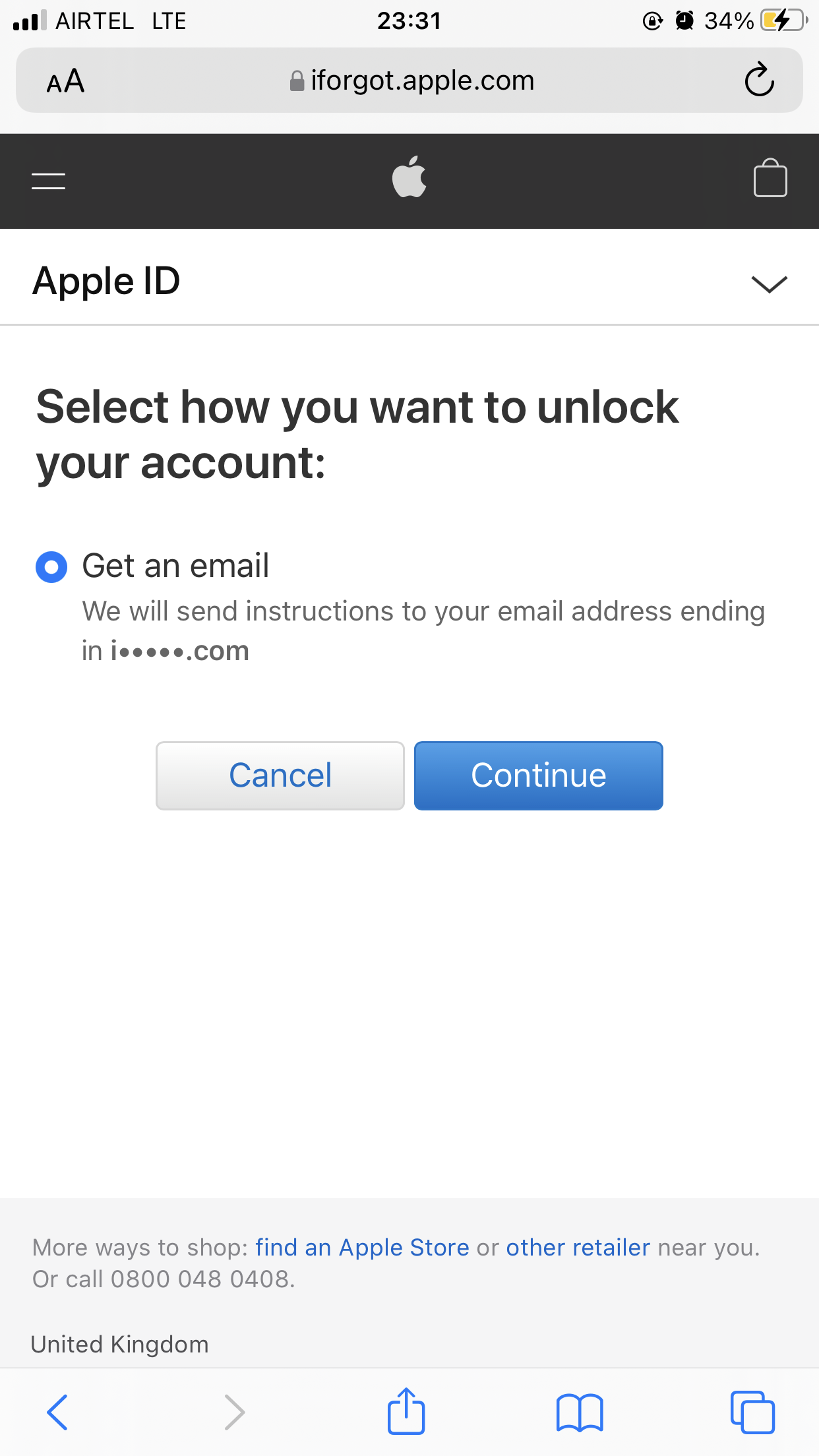Go back to the previous page

point(57,1412)
